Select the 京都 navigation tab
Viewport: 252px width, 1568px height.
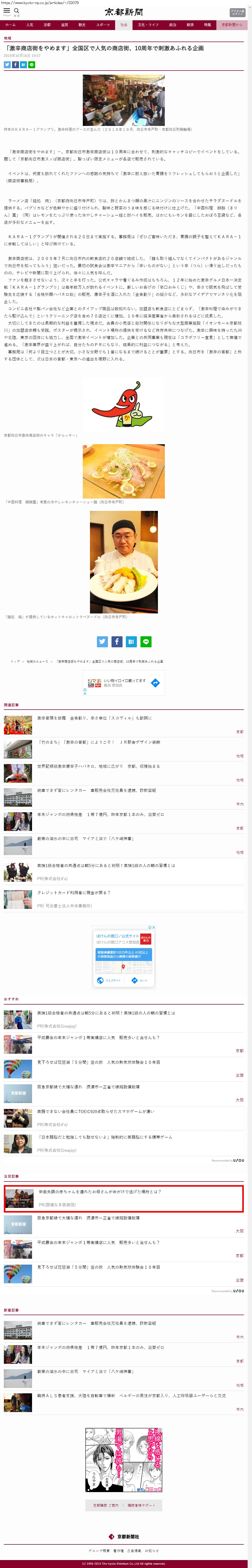(x=47, y=25)
